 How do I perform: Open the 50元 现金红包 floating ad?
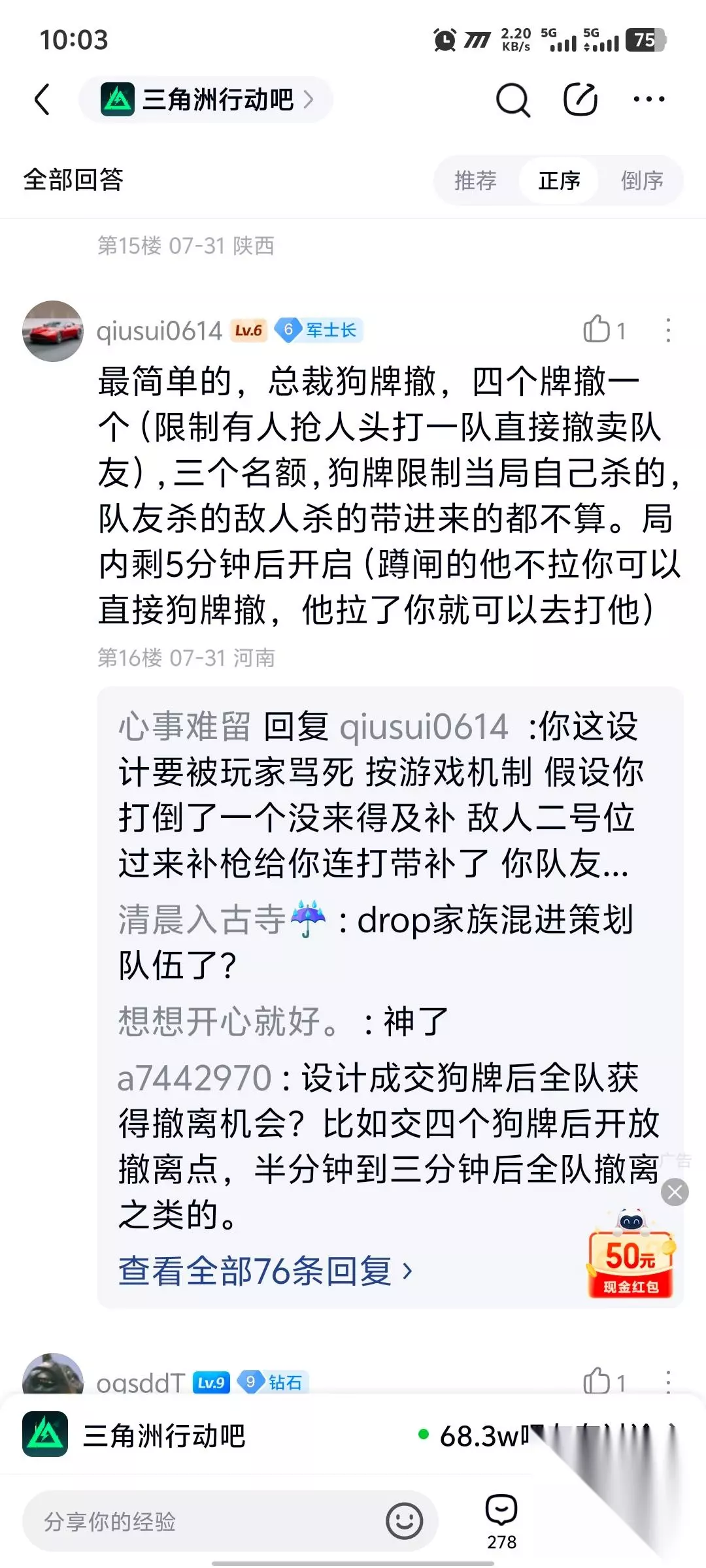click(630, 1256)
